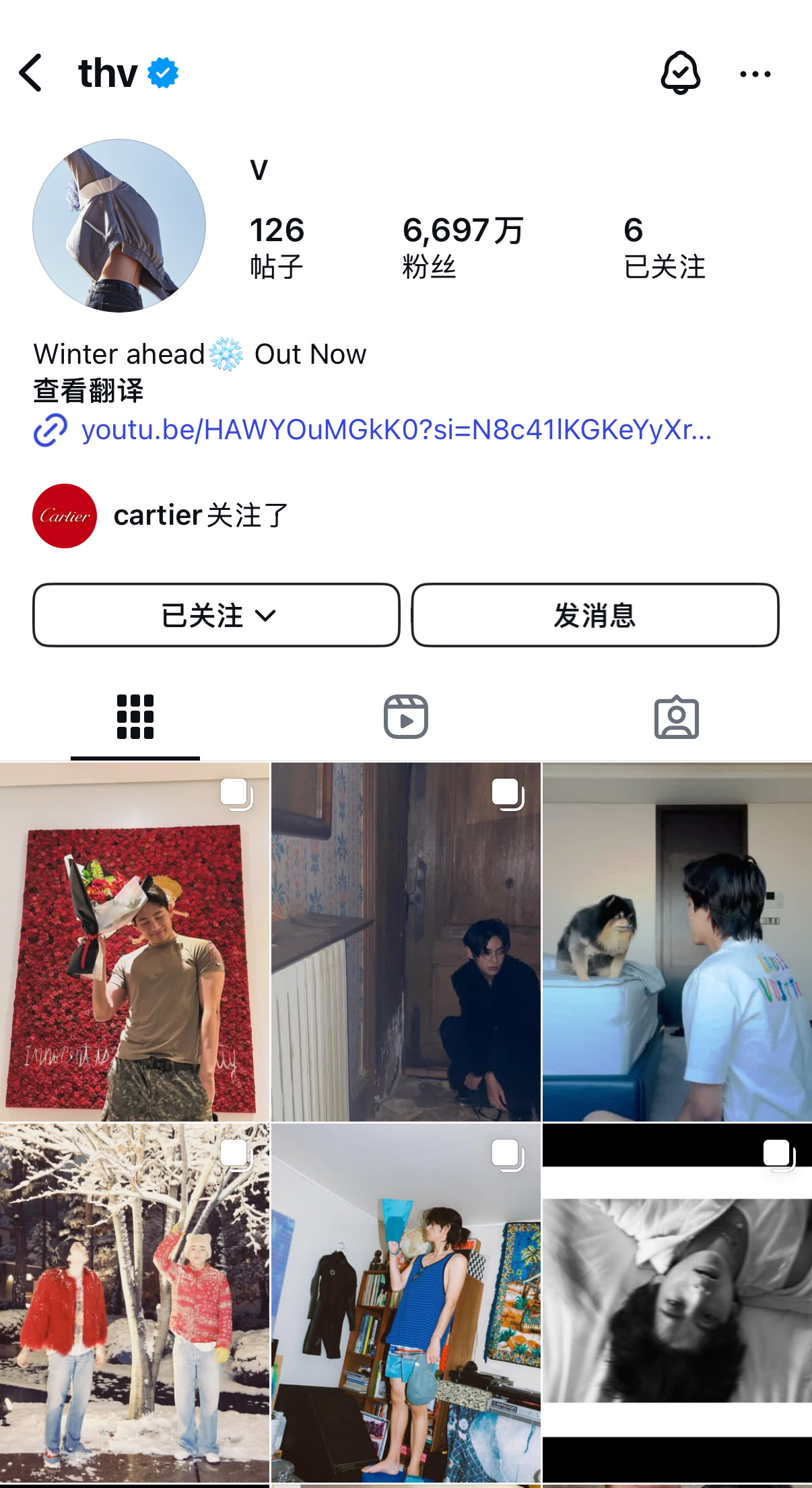The height and width of the screenshot is (1488, 812).
Task: Open the three-dot overflow menu
Action: point(755,74)
